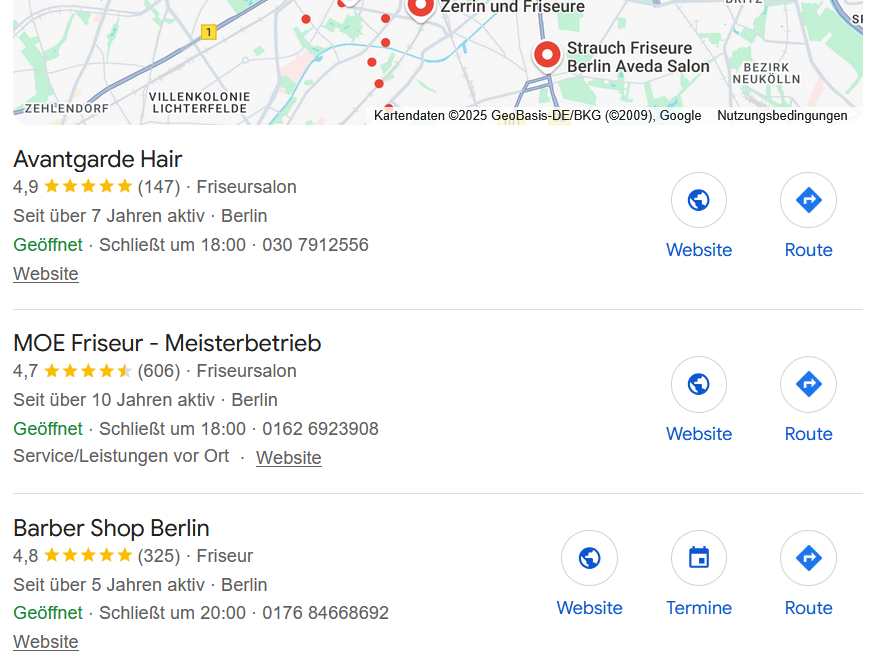873x658 pixels.
Task: Visit MOE Friseur's site via Website button
Action: 699,385
